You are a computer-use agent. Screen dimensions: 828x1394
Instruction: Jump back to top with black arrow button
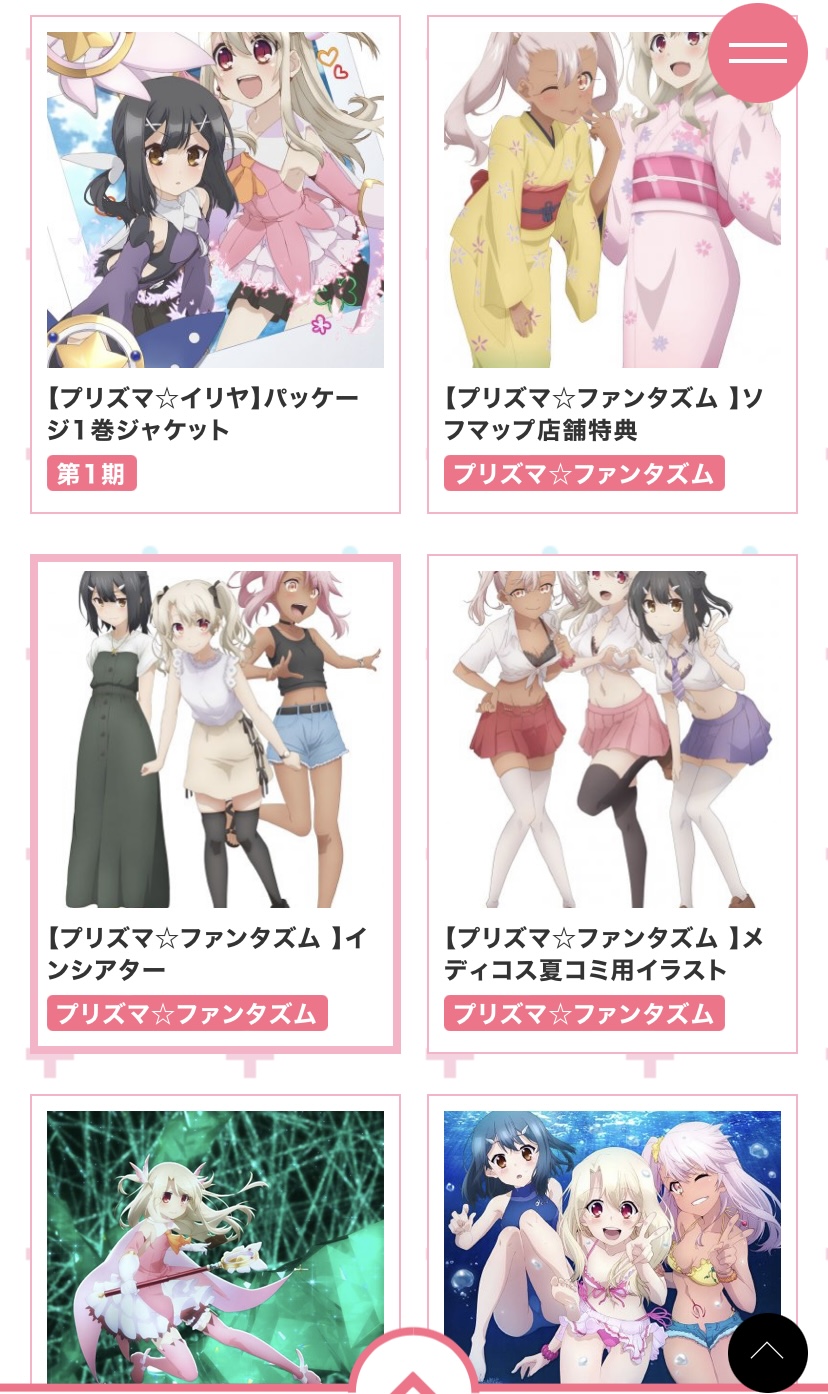point(767,1352)
